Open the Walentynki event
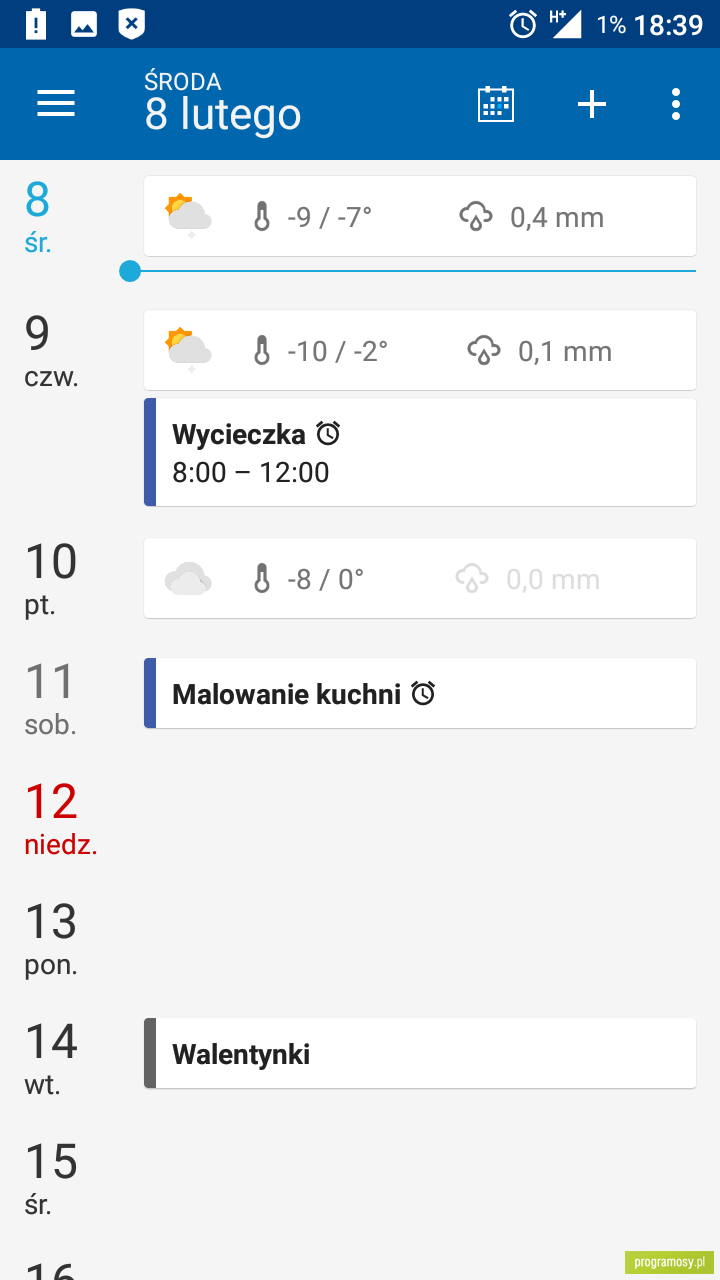This screenshot has width=720, height=1280. 420,1053
